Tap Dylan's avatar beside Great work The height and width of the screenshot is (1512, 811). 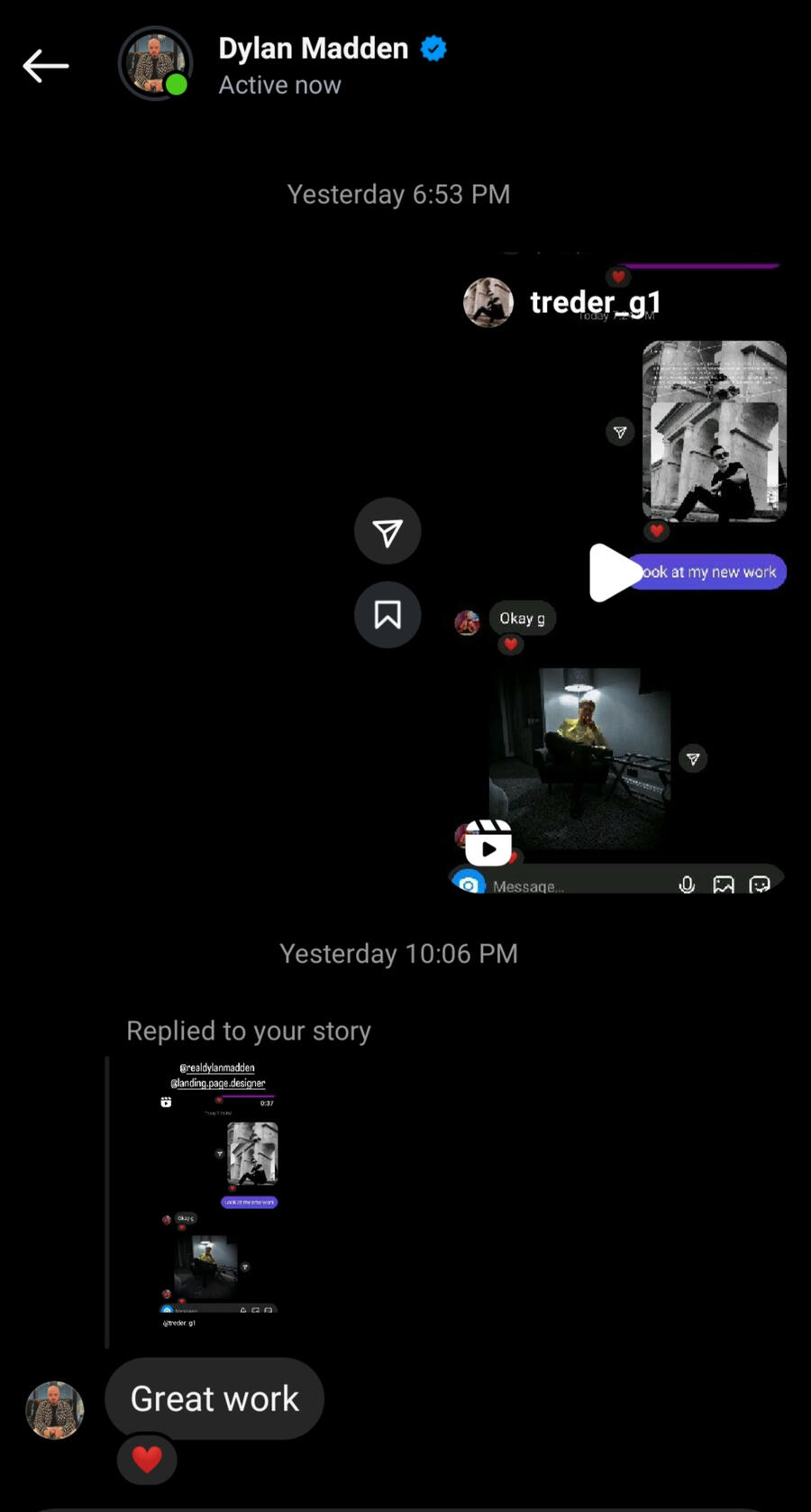55,1409
